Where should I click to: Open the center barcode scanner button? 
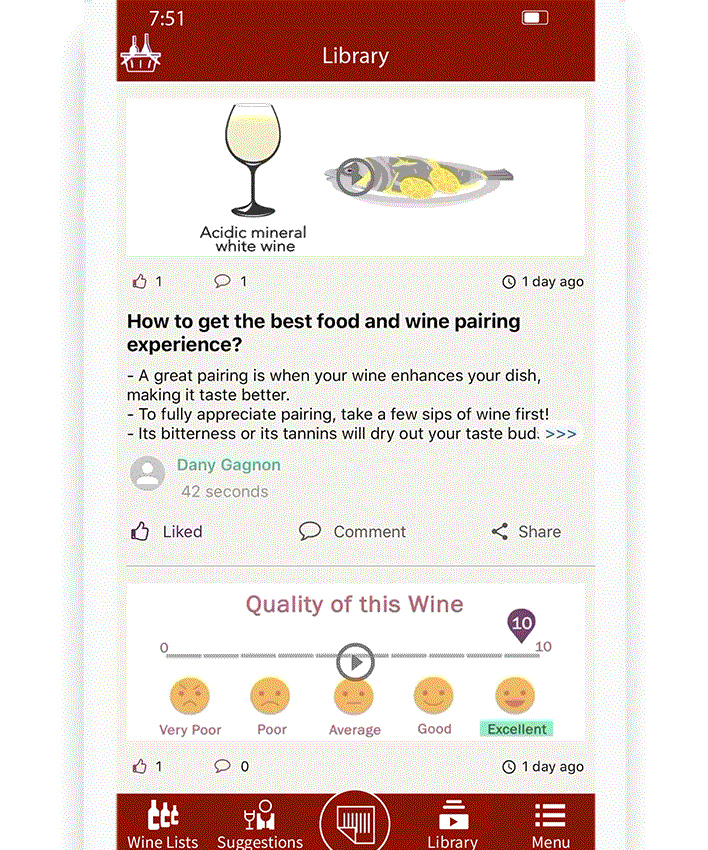354,824
